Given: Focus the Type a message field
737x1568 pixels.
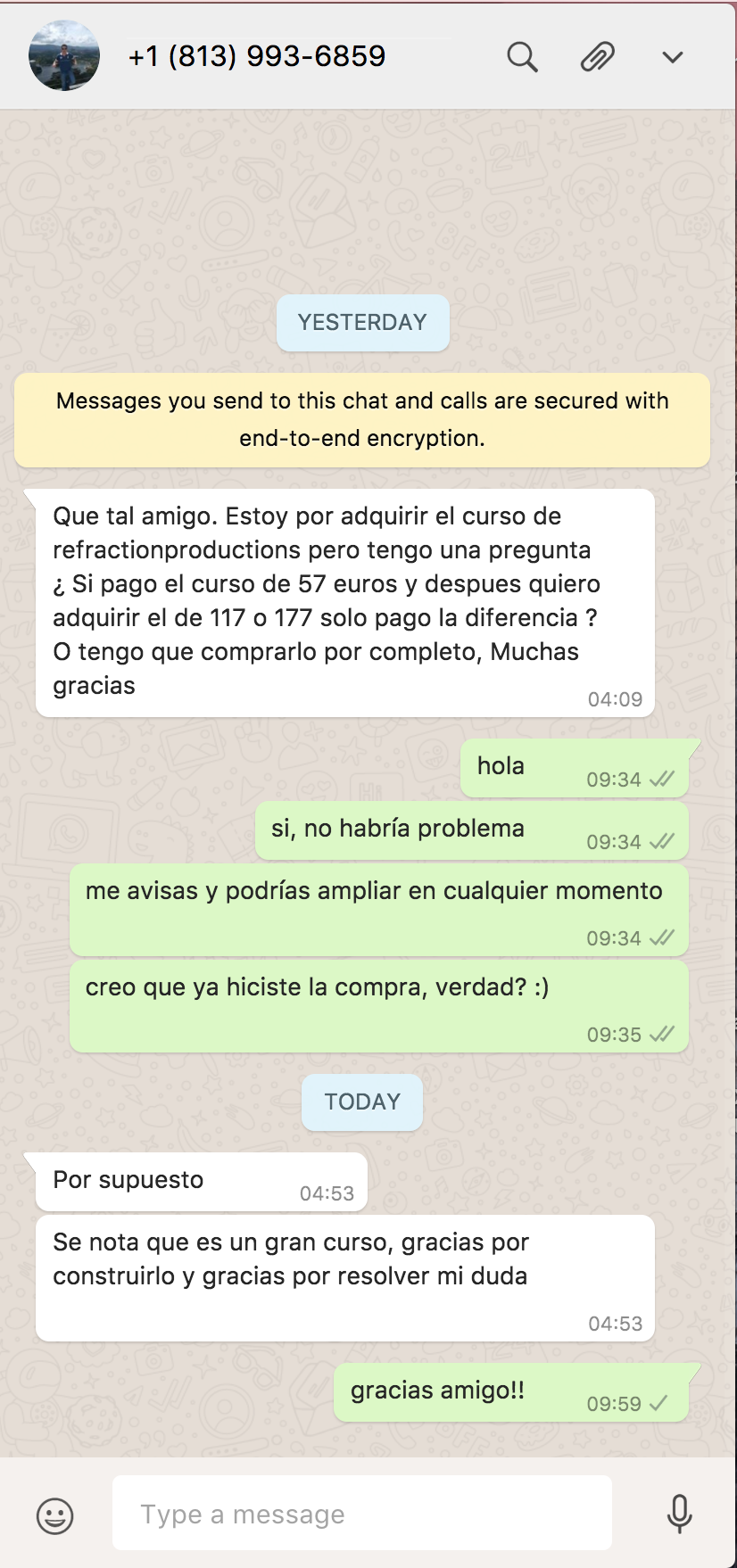Looking at the screenshot, I should click(x=361, y=1514).
